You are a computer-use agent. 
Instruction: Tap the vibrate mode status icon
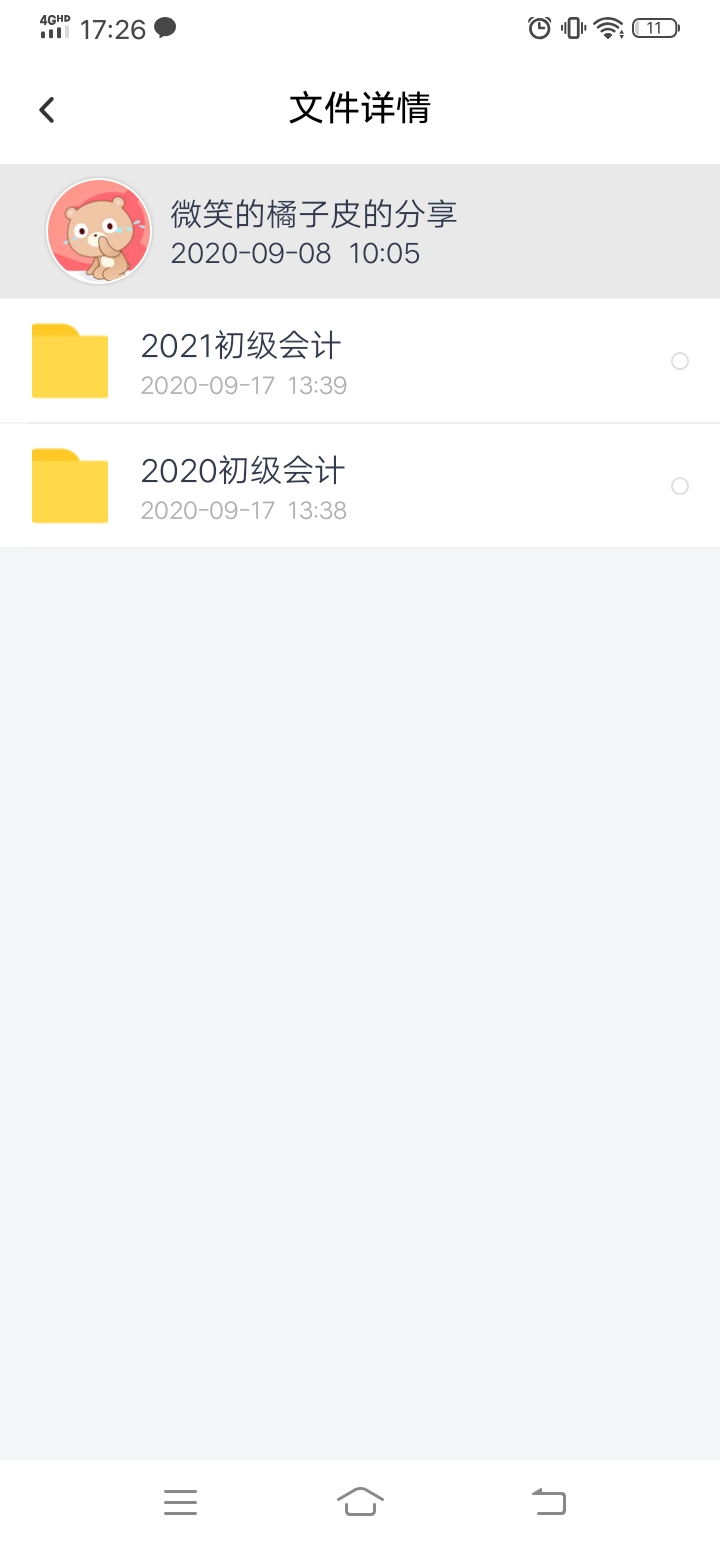click(x=572, y=28)
